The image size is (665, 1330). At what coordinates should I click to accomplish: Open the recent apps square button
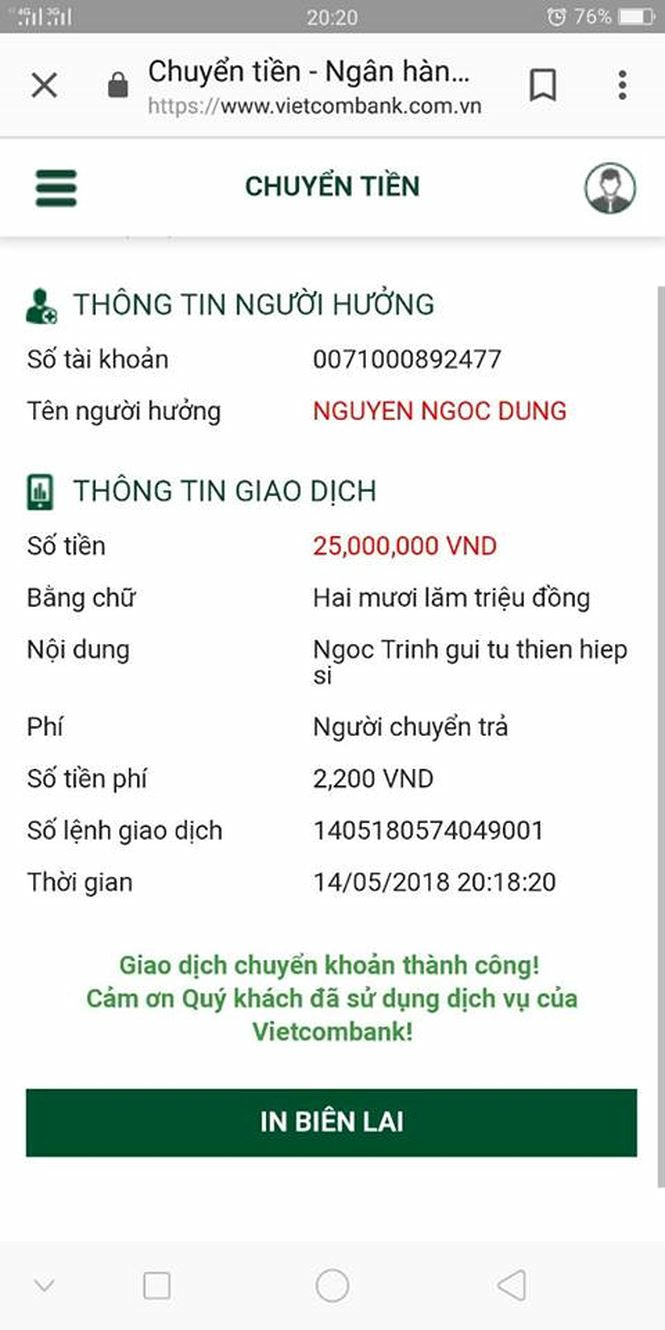(157, 1285)
